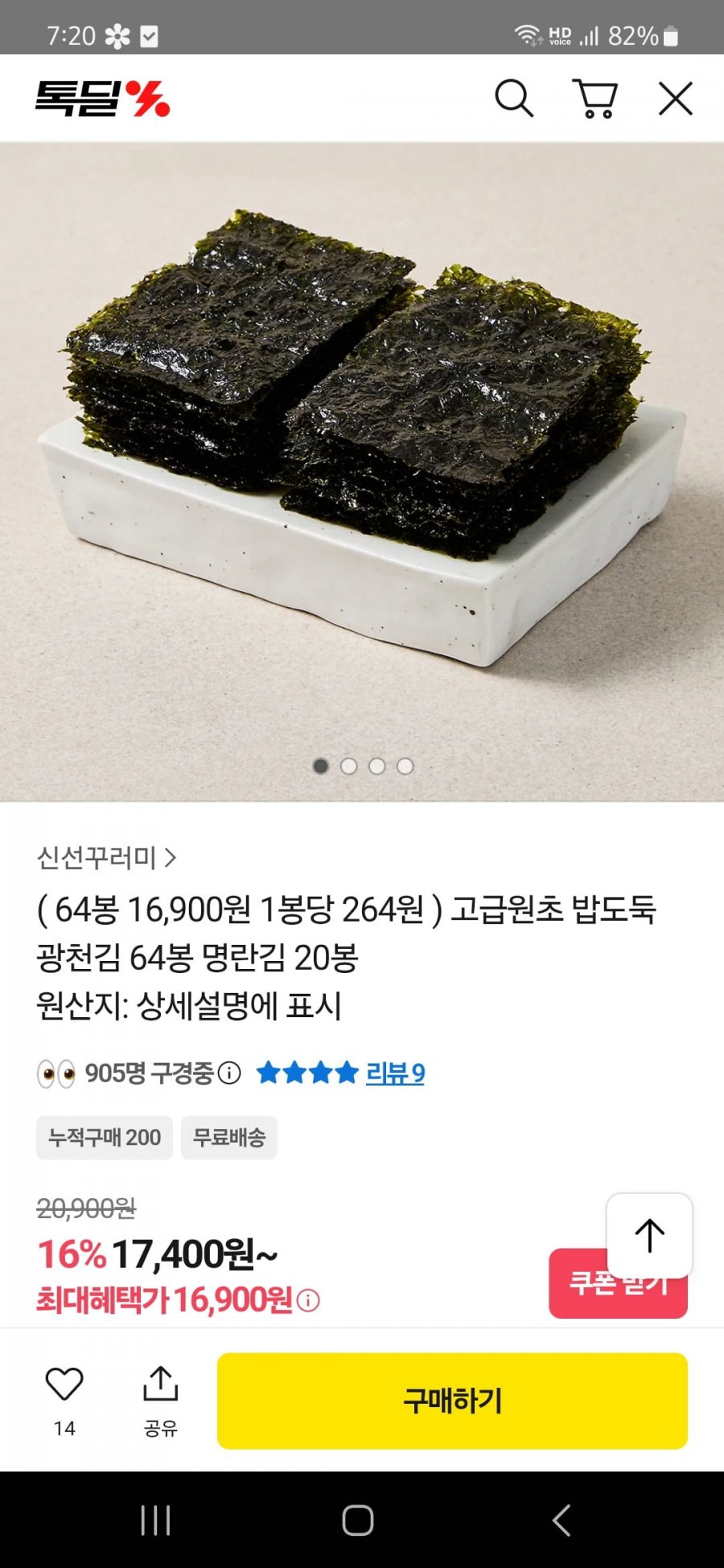This screenshot has height=1568, width=724.
Task: Tap the product image carousel
Action: coord(362,470)
